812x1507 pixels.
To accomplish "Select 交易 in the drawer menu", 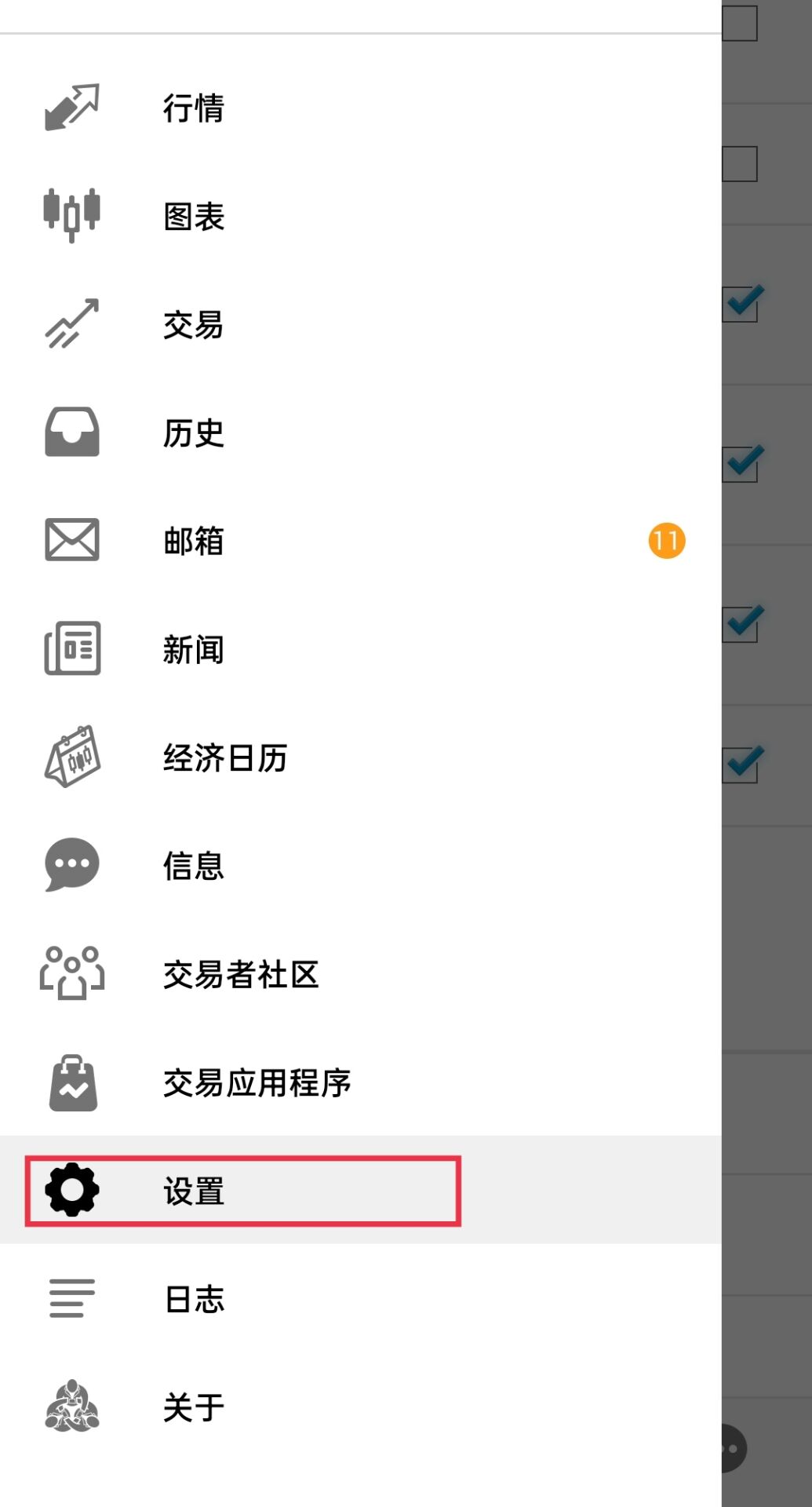I will pos(194,324).
